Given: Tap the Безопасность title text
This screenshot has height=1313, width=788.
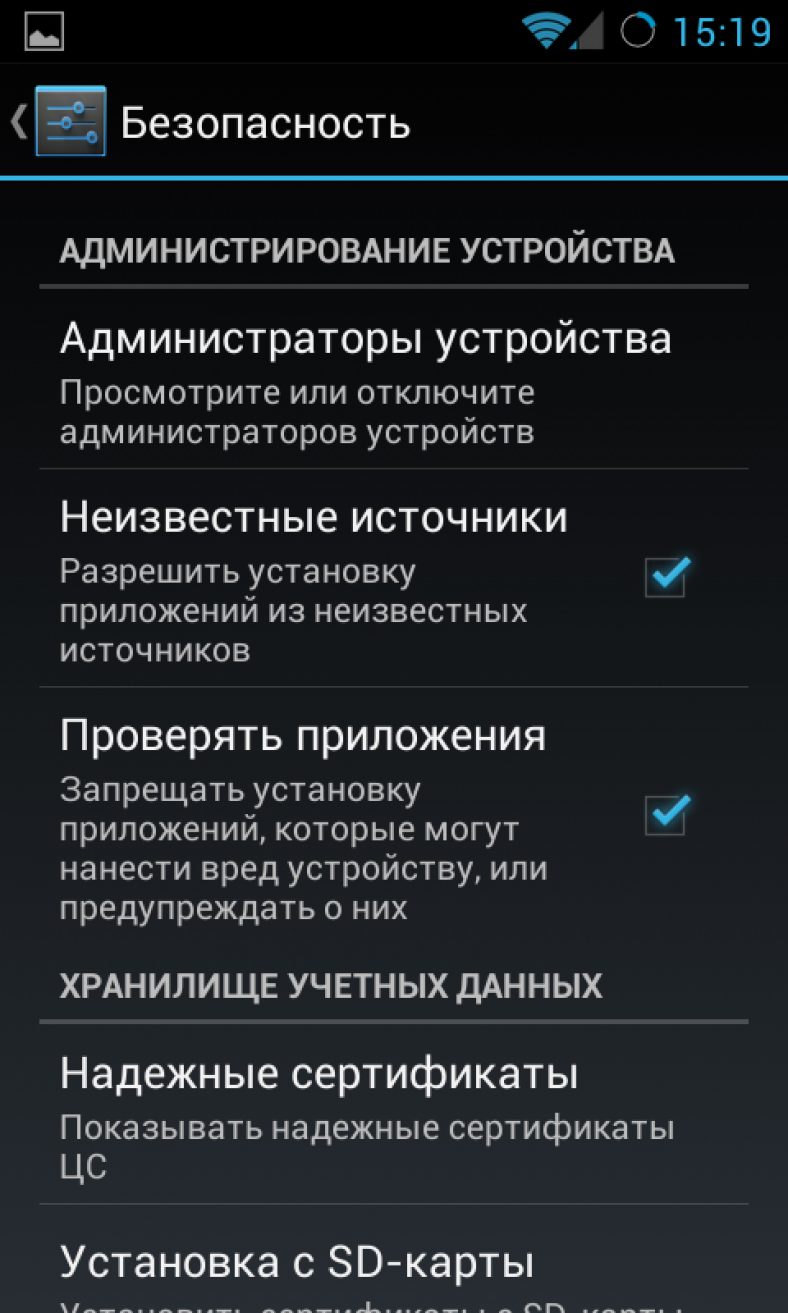Looking at the screenshot, I should (266, 122).
